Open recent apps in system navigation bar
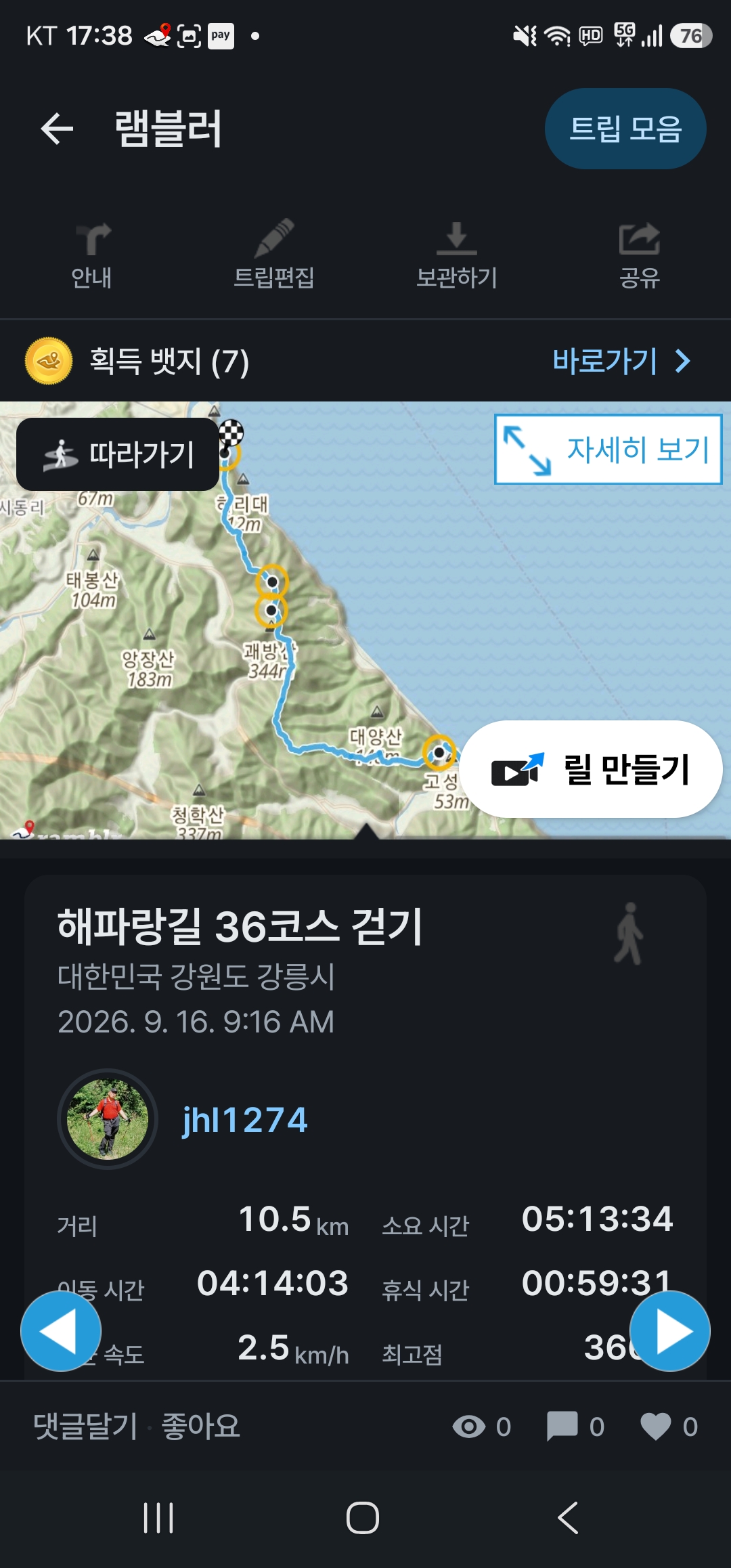 (x=158, y=1518)
